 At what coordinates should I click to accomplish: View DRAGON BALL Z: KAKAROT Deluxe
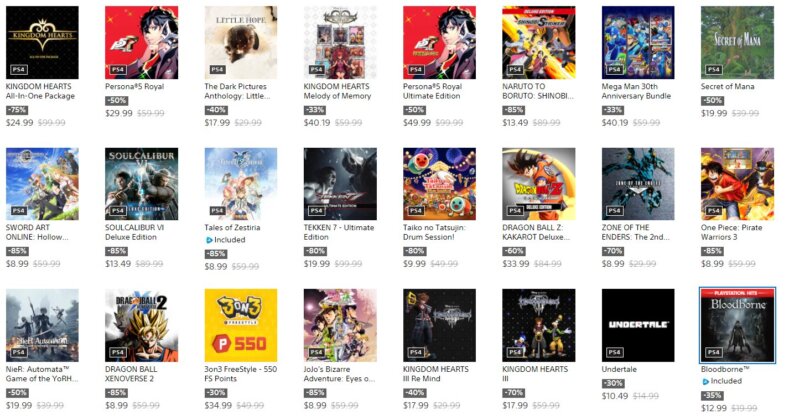click(x=538, y=184)
